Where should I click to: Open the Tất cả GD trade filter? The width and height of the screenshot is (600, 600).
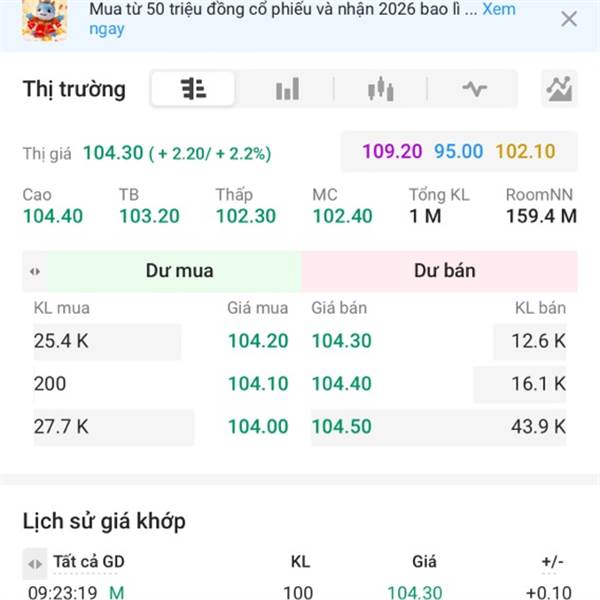point(89,562)
